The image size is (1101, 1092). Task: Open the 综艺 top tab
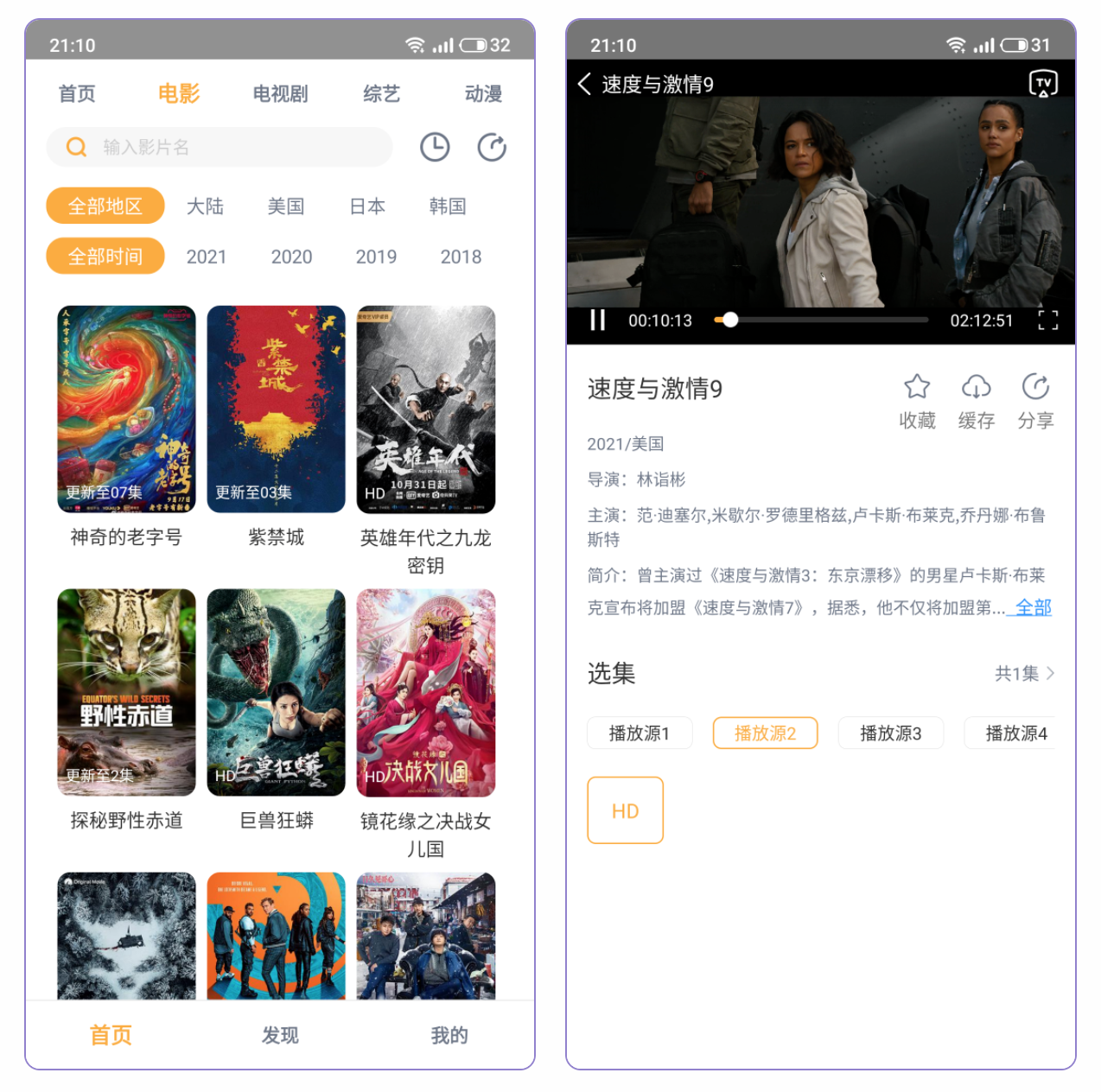(x=381, y=93)
